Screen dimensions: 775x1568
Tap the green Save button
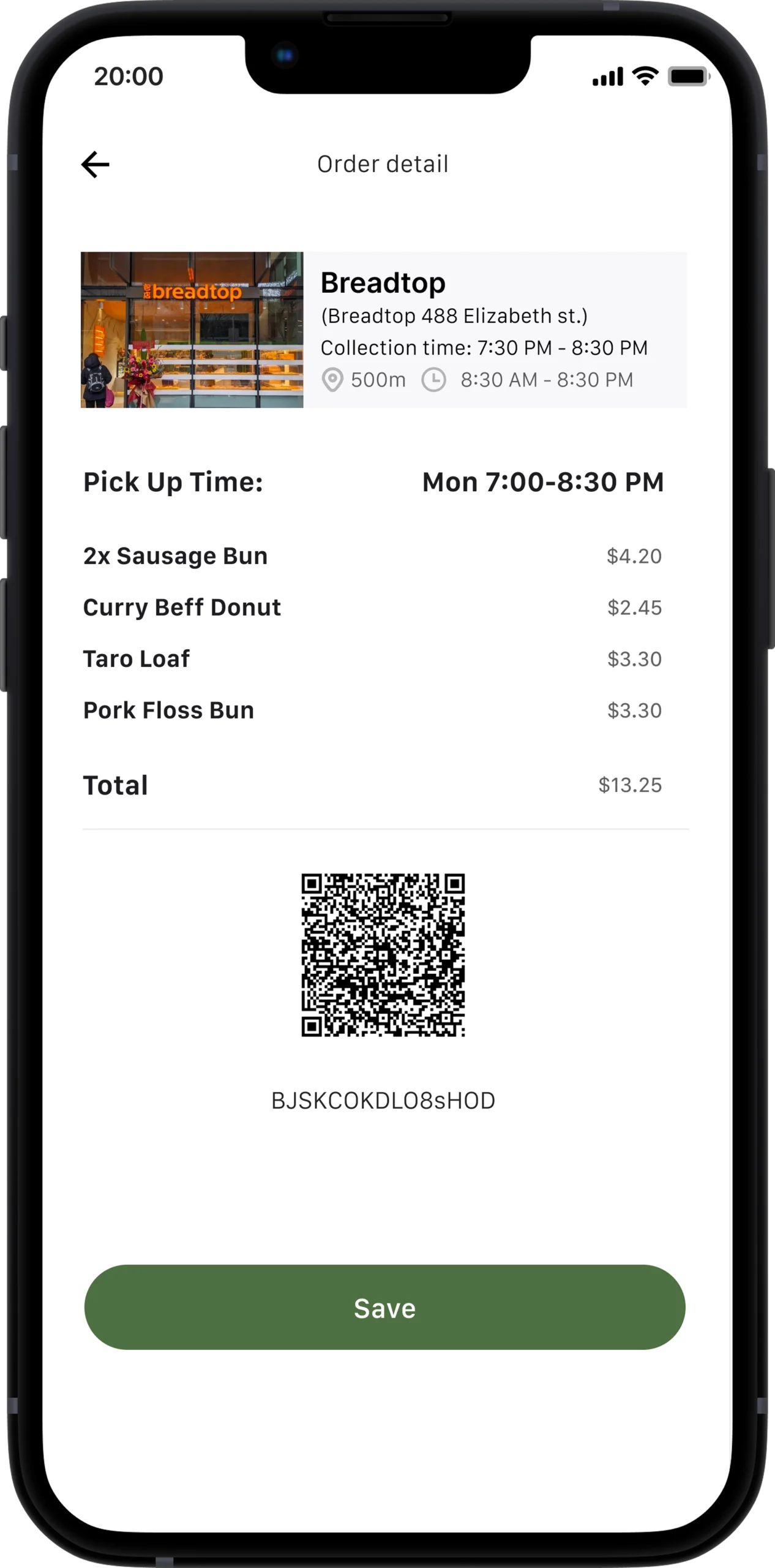[384, 1308]
